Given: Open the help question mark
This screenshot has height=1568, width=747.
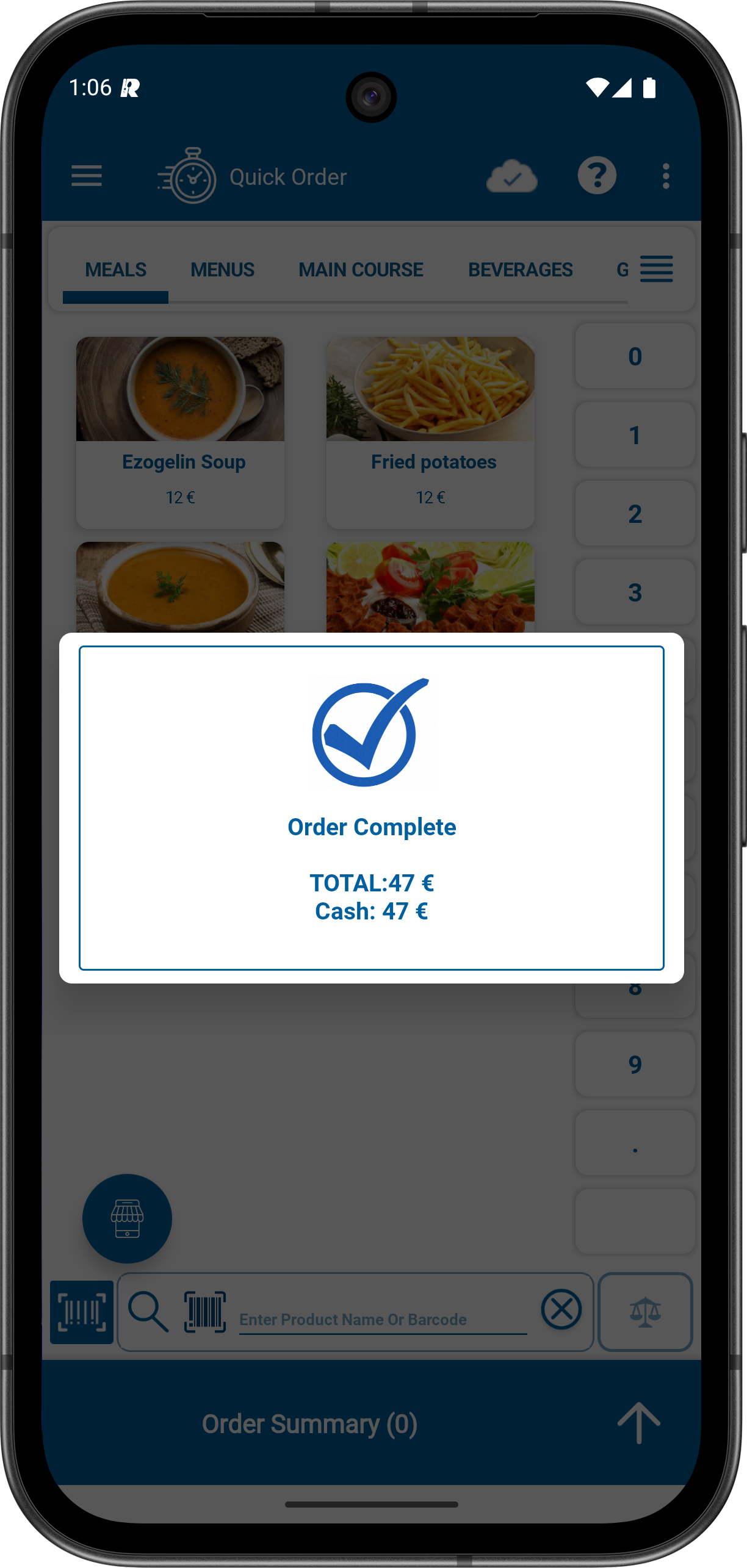Looking at the screenshot, I should coord(596,176).
